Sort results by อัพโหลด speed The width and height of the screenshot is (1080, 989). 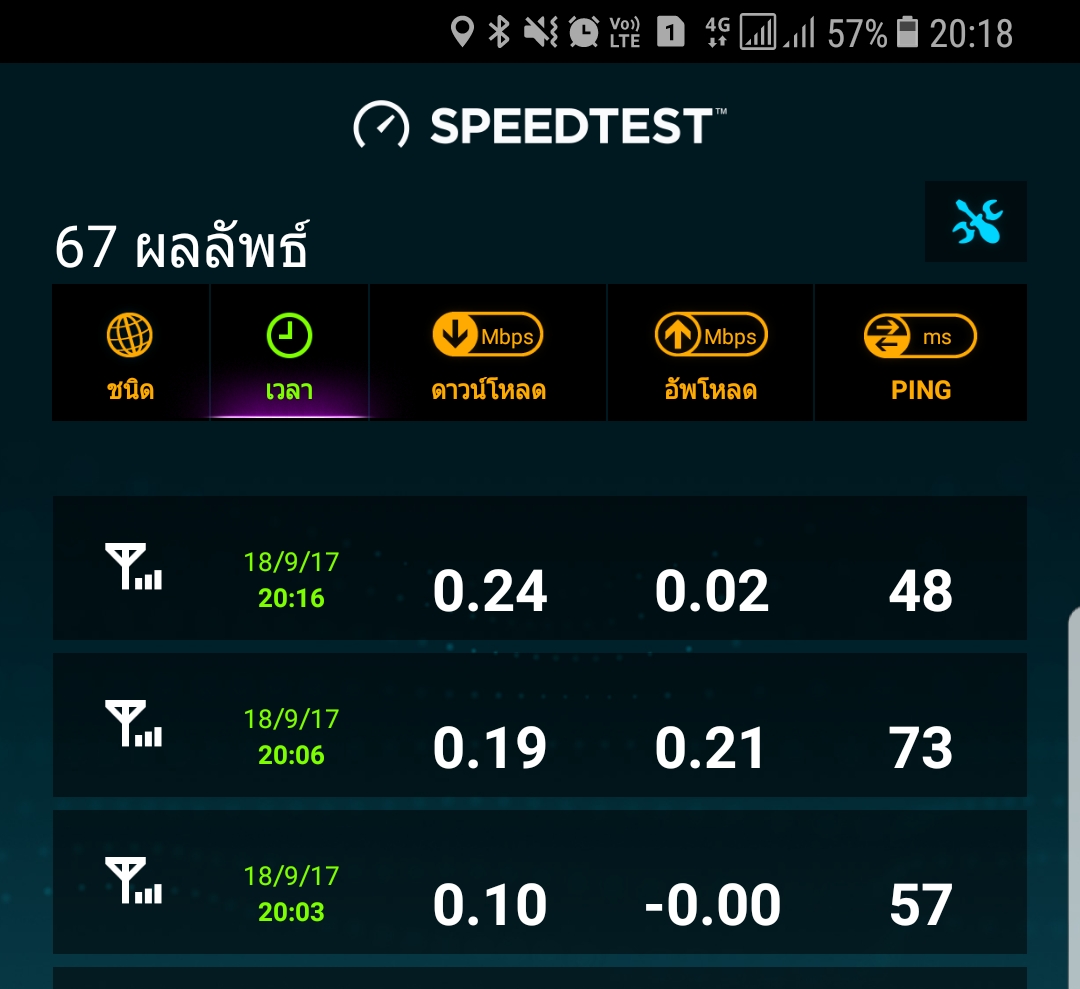click(711, 353)
